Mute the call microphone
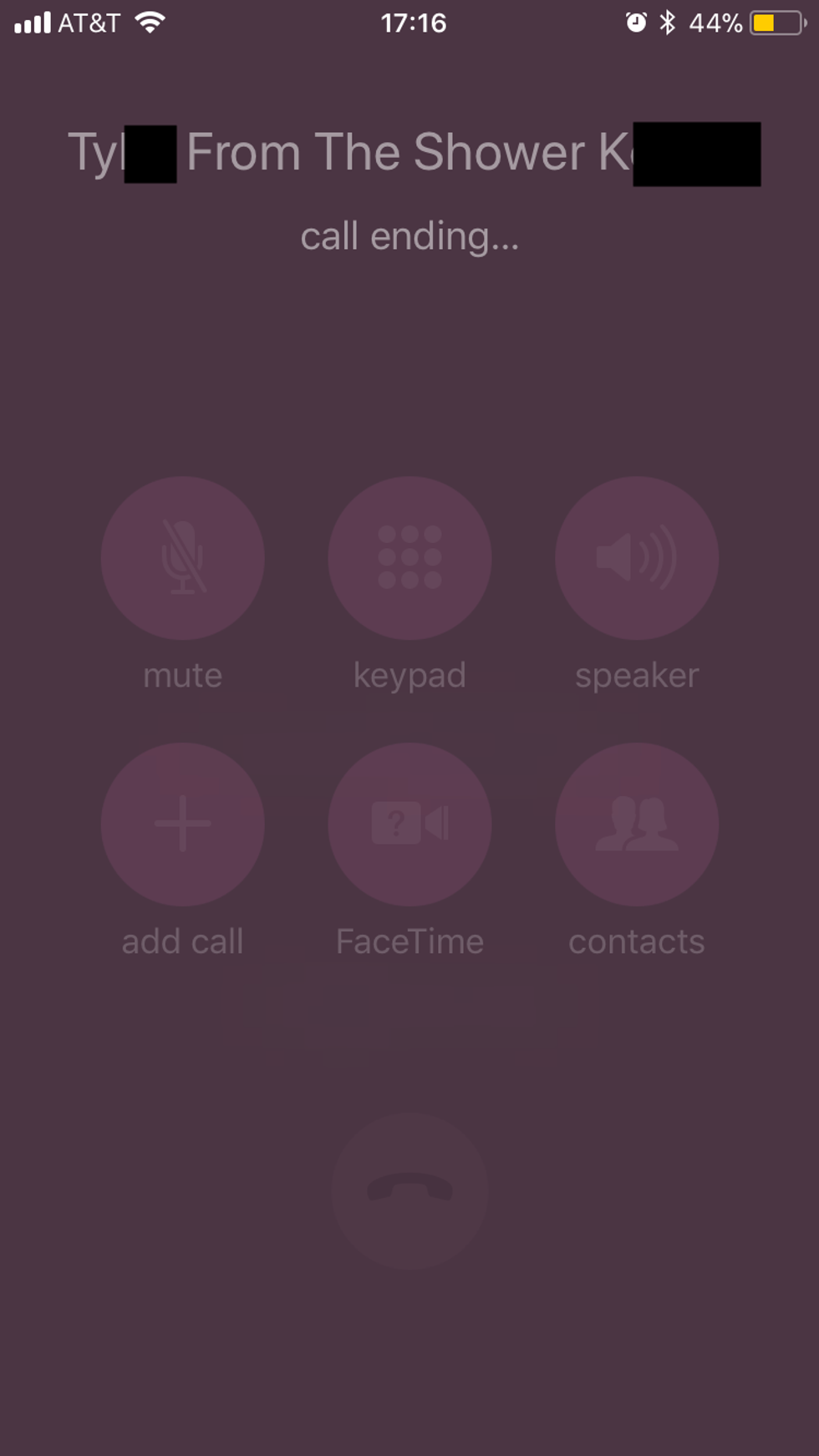The width and height of the screenshot is (819, 1456). coord(182,558)
